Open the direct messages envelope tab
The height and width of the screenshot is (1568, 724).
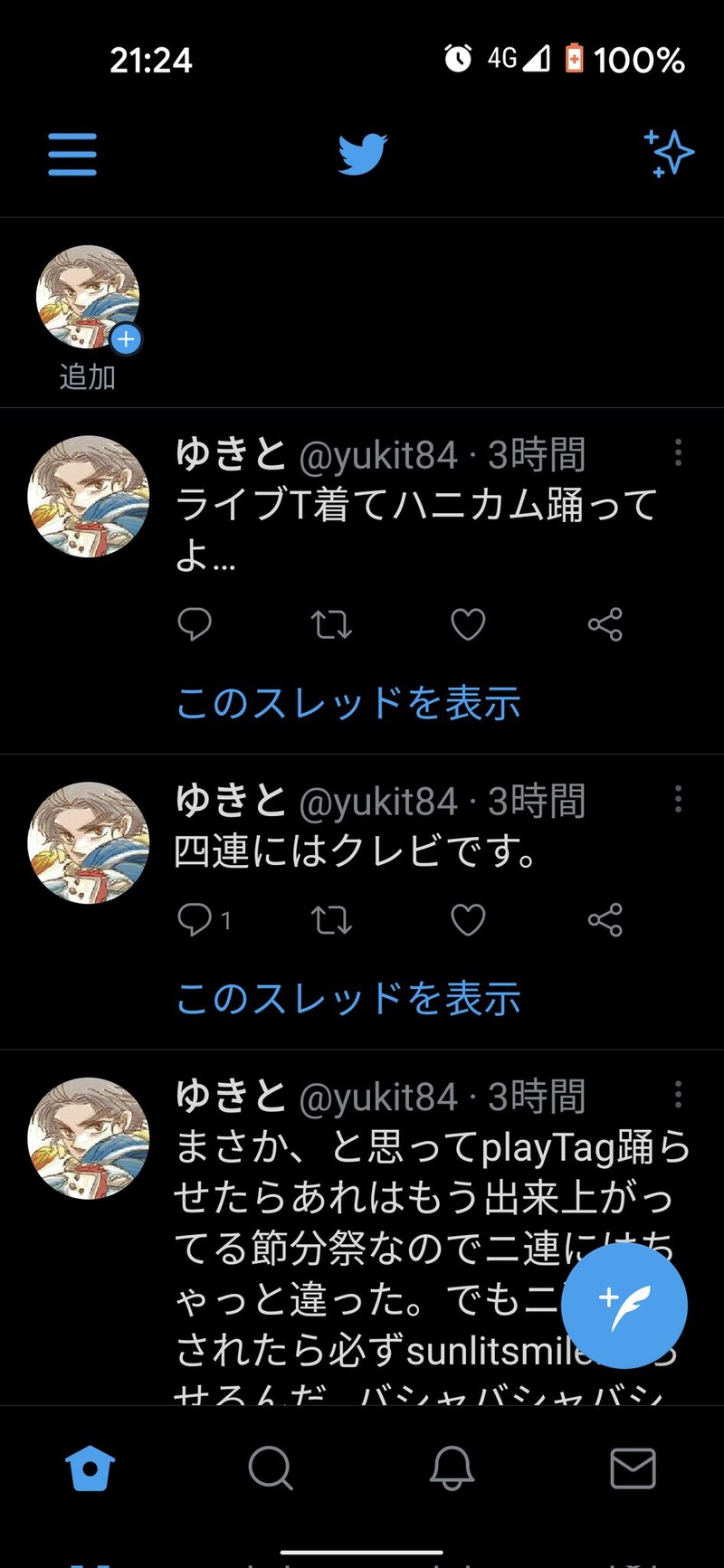633,1468
